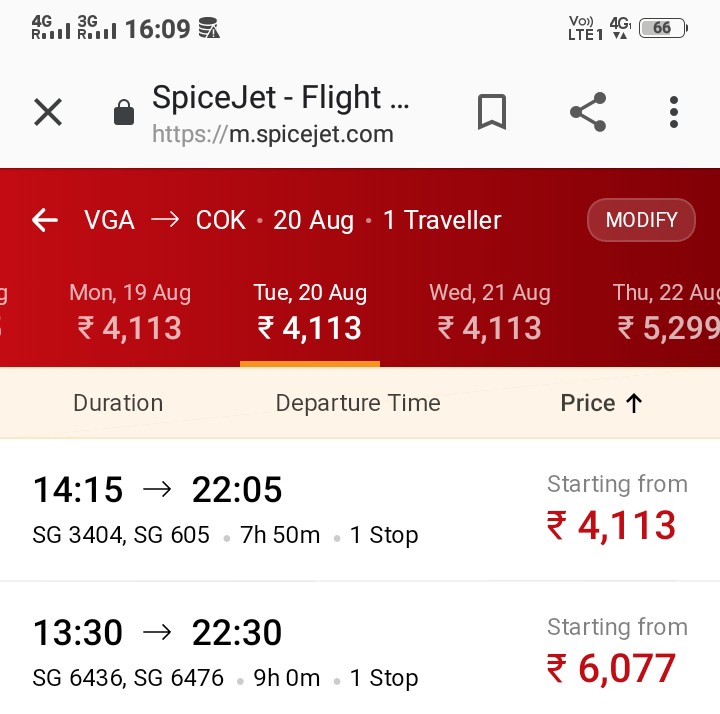Viewport: 720px width, 714px height.
Task: Open the browser overflow menu
Action: tap(674, 113)
